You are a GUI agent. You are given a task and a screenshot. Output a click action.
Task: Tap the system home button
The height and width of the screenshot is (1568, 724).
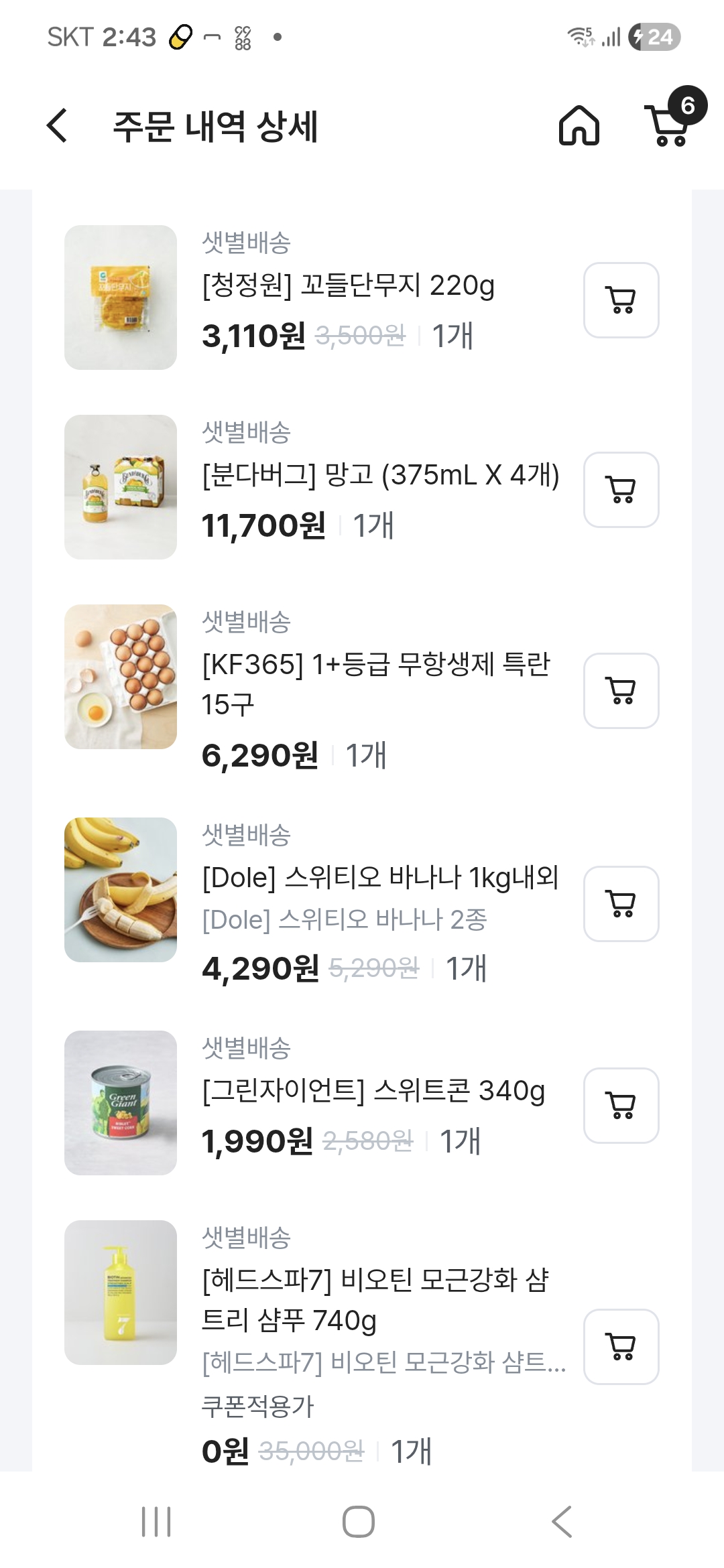click(x=359, y=1522)
